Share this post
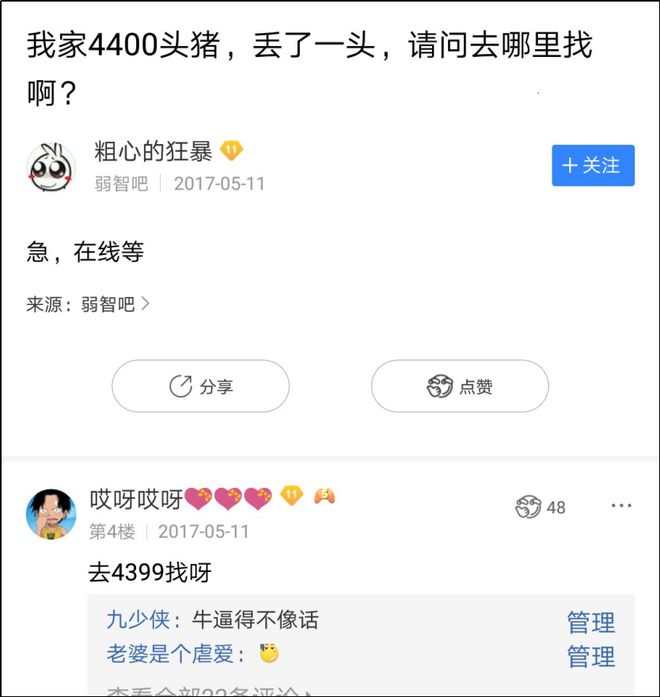The height and width of the screenshot is (697, 660). [x=200, y=386]
